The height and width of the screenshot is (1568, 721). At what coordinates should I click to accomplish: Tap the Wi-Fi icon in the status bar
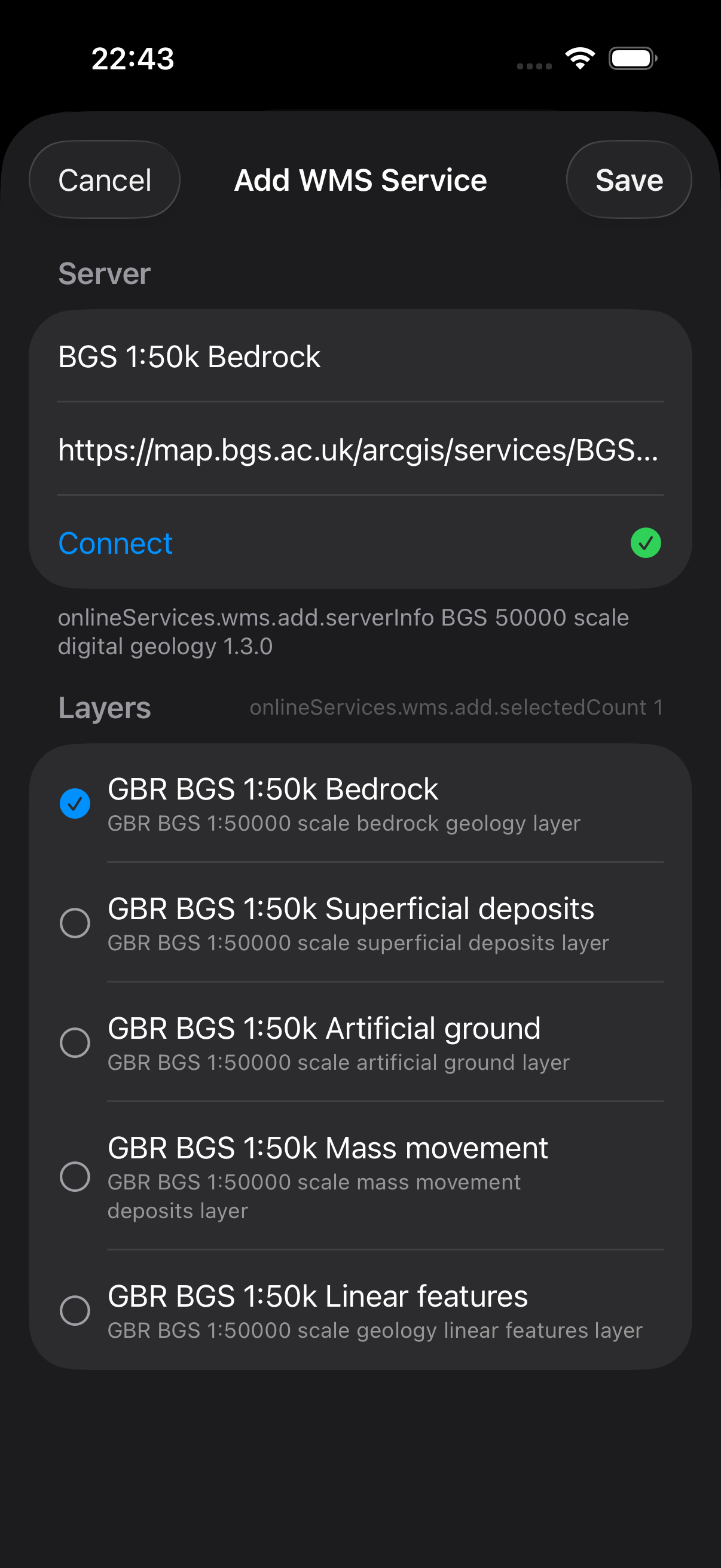click(x=579, y=58)
